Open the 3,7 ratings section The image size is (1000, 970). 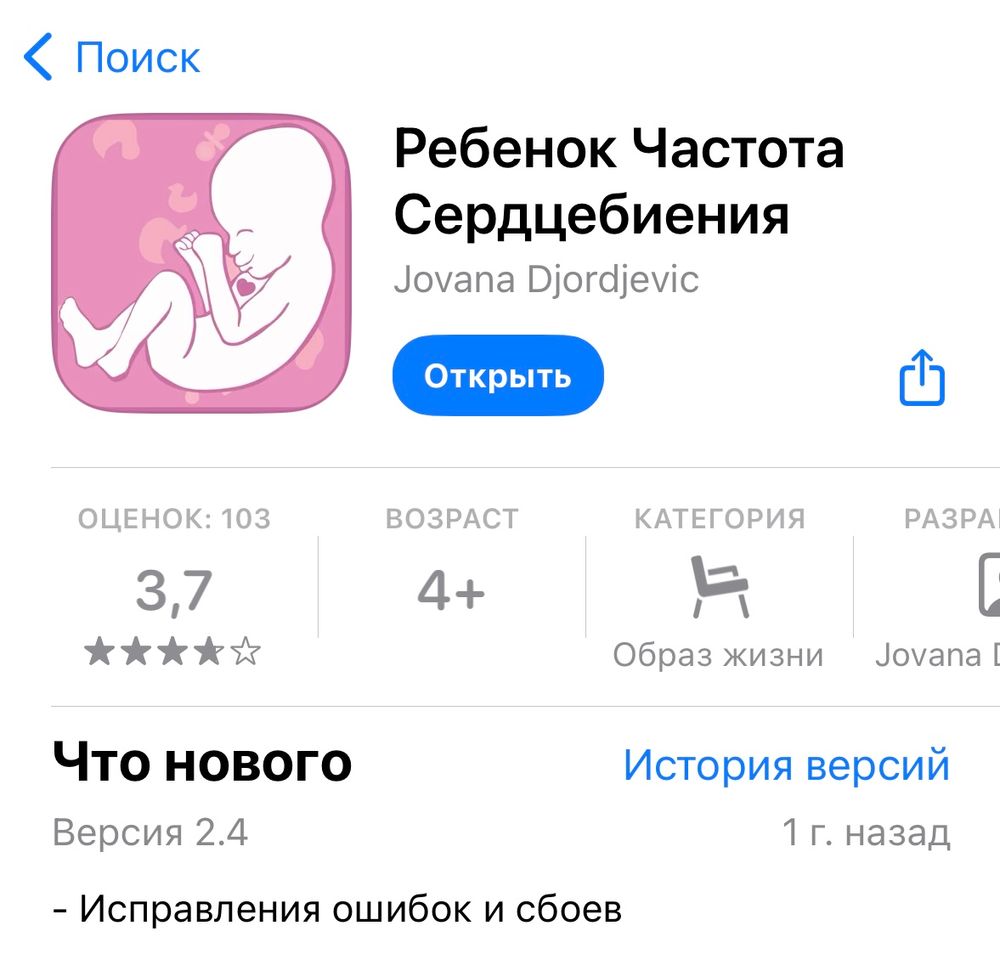coord(174,592)
